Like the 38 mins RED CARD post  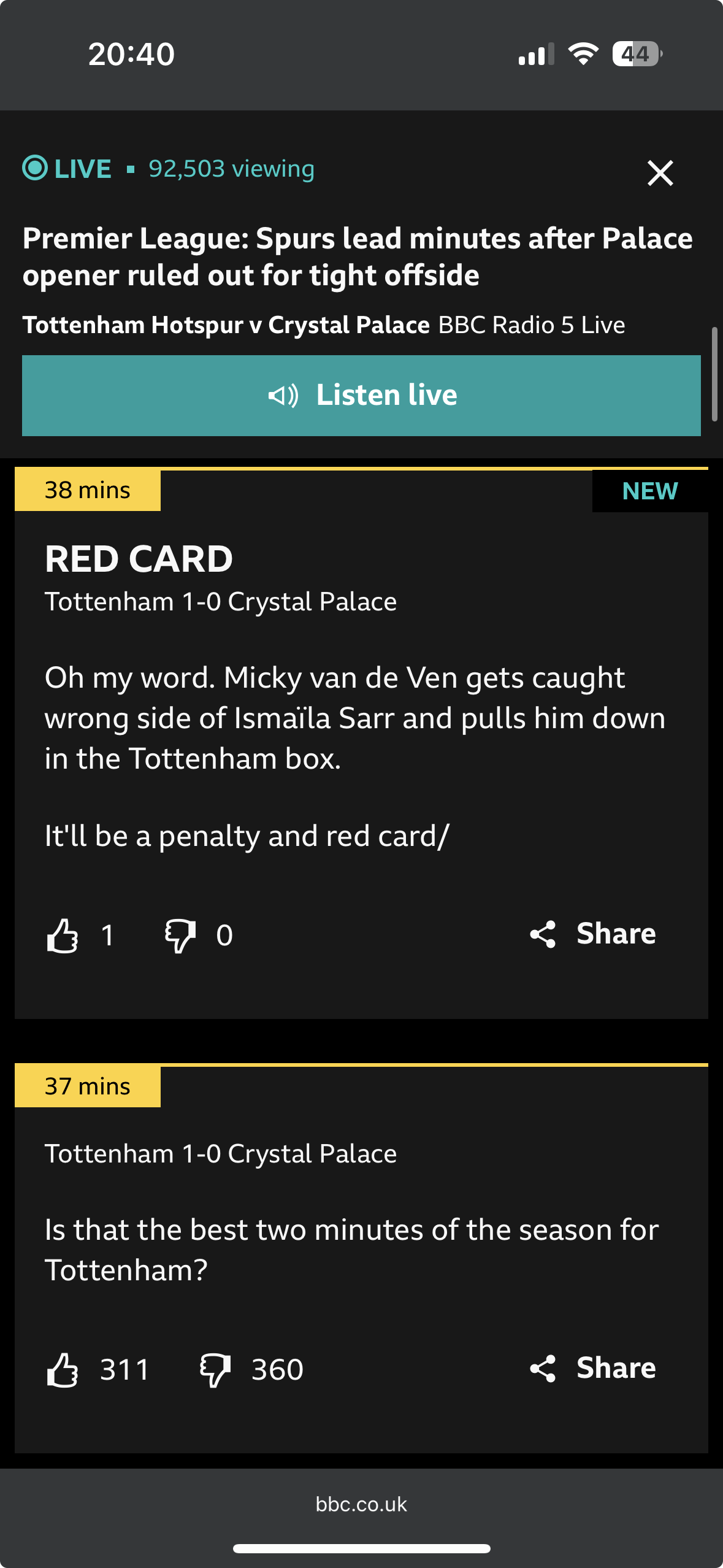63,936
